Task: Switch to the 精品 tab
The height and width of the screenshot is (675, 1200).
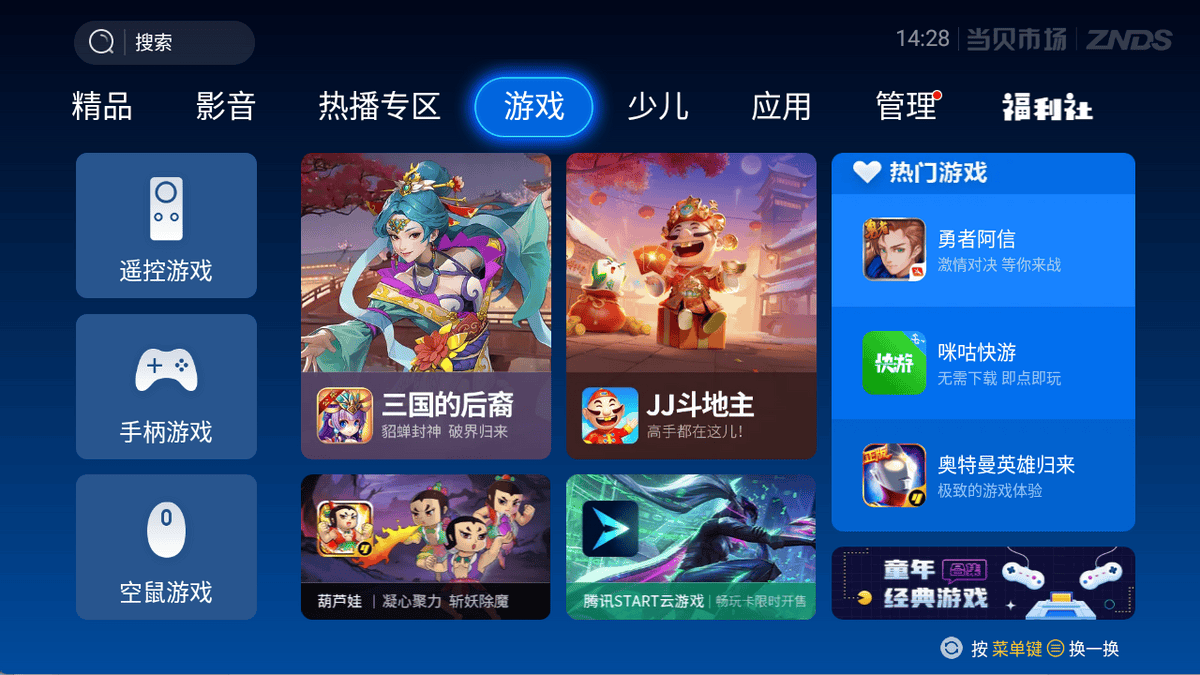Action: 102,106
